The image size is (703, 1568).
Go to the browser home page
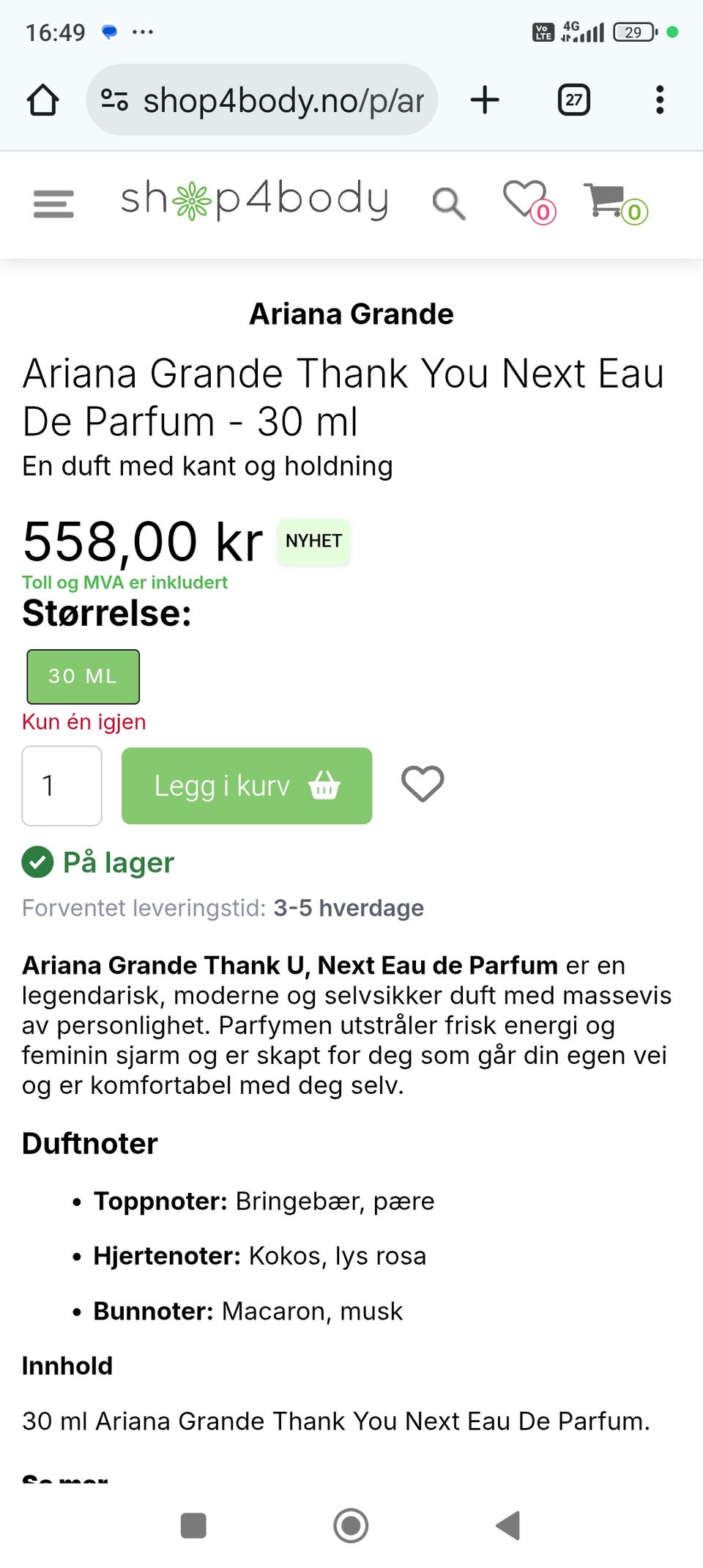pyautogui.click(x=42, y=100)
